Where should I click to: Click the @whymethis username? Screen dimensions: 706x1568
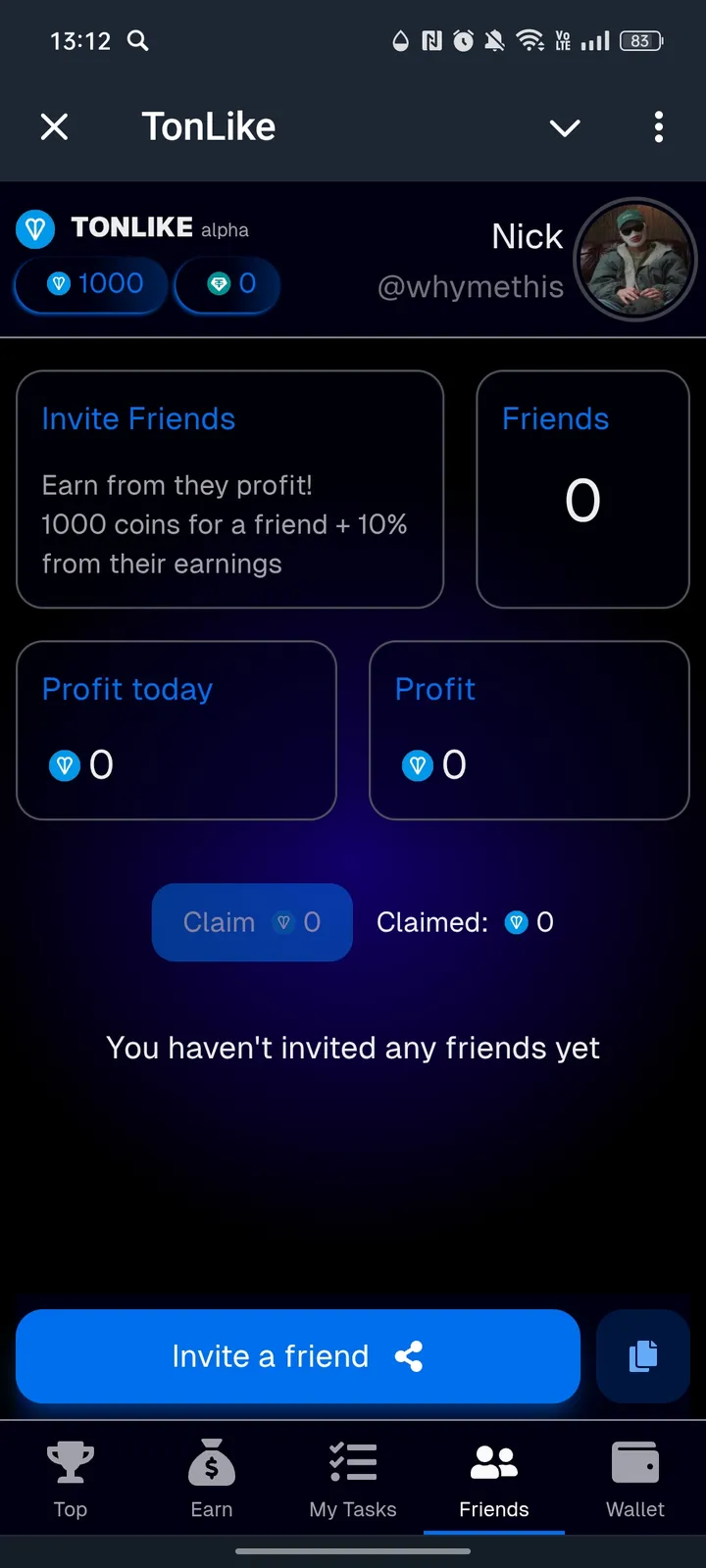point(471,287)
